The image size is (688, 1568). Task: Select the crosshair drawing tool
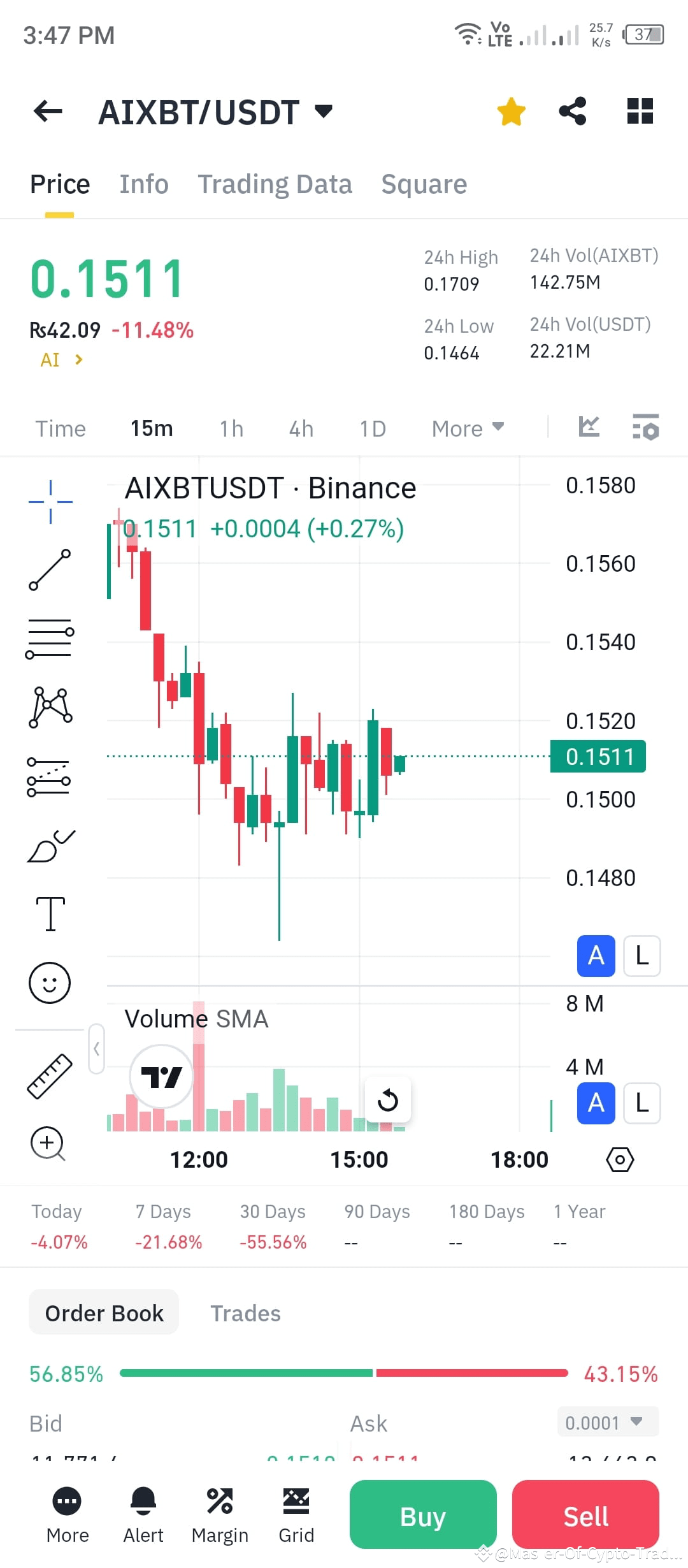pyautogui.click(x=50, y=501)
